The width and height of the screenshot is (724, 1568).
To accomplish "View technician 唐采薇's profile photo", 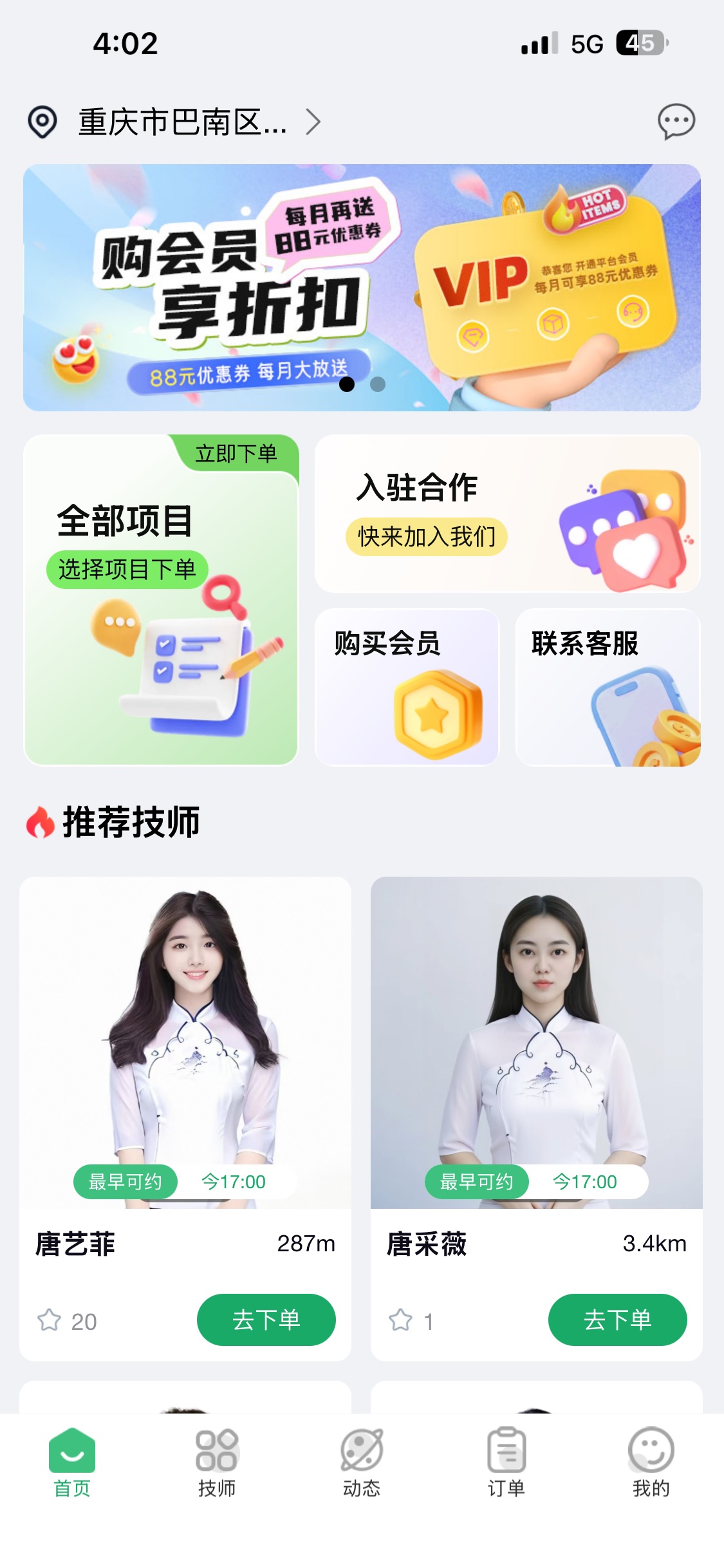I will pos(536,1041).
